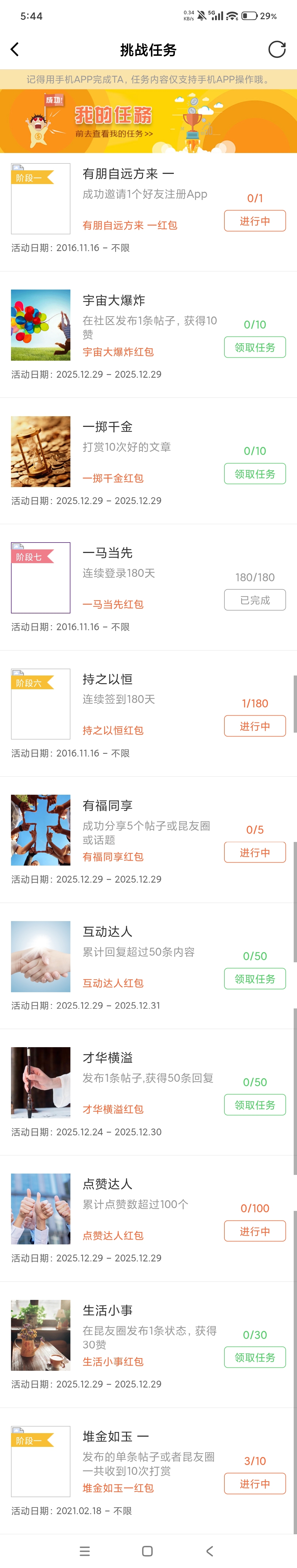Claim the 互动达人 task
The image size is (297, 1568).
pos(254,979)
